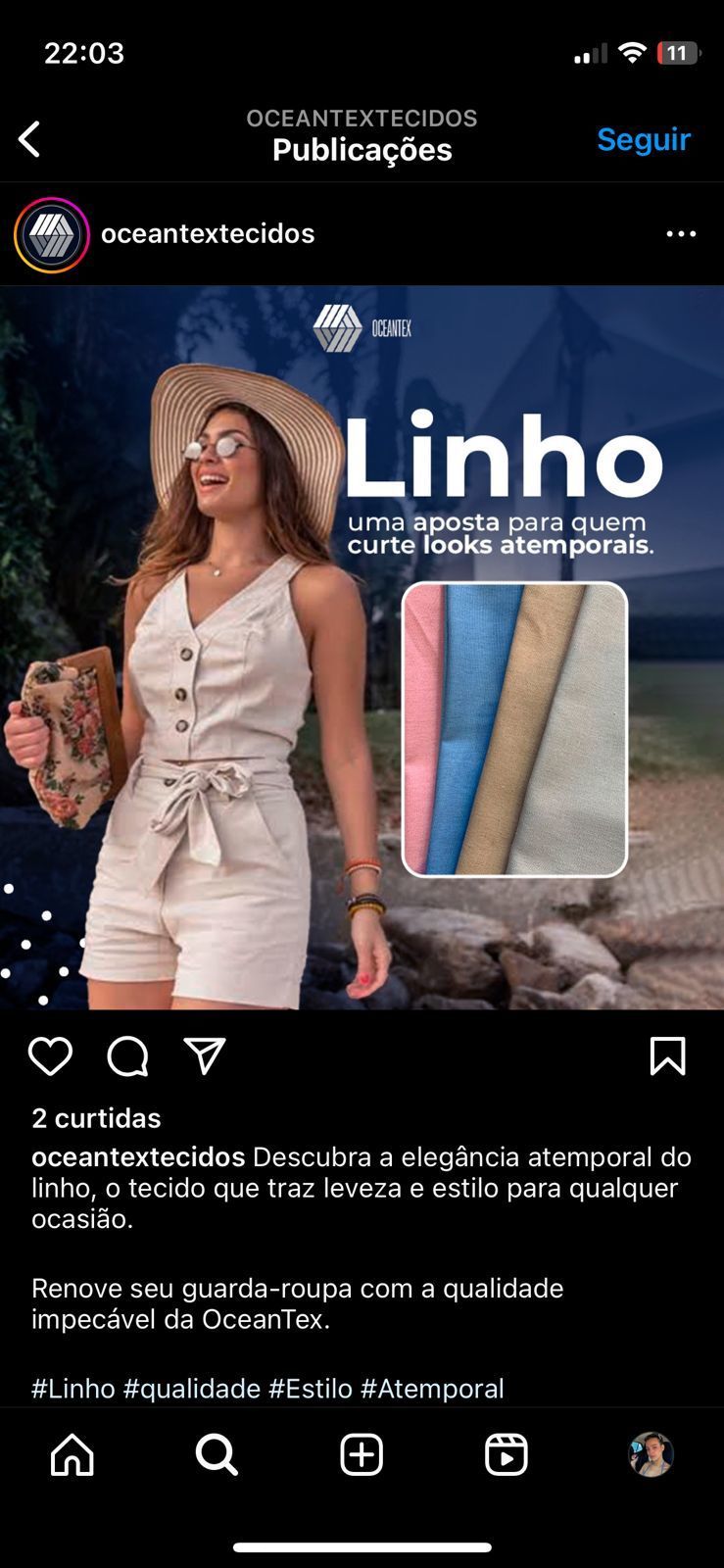
Task: Open the Linho post image
Action: pos(362,647)
